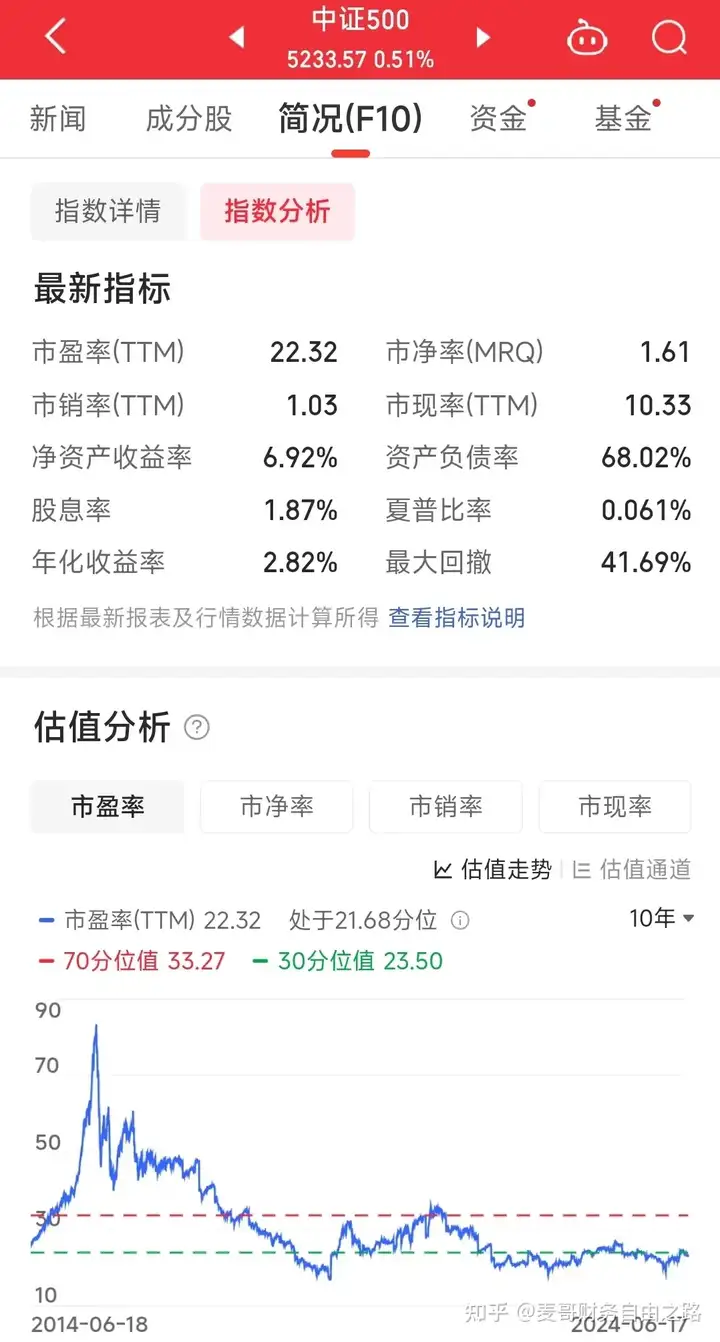Switch to the 成分股 tab
This screenshot has height=1342, width=720.
189,119
